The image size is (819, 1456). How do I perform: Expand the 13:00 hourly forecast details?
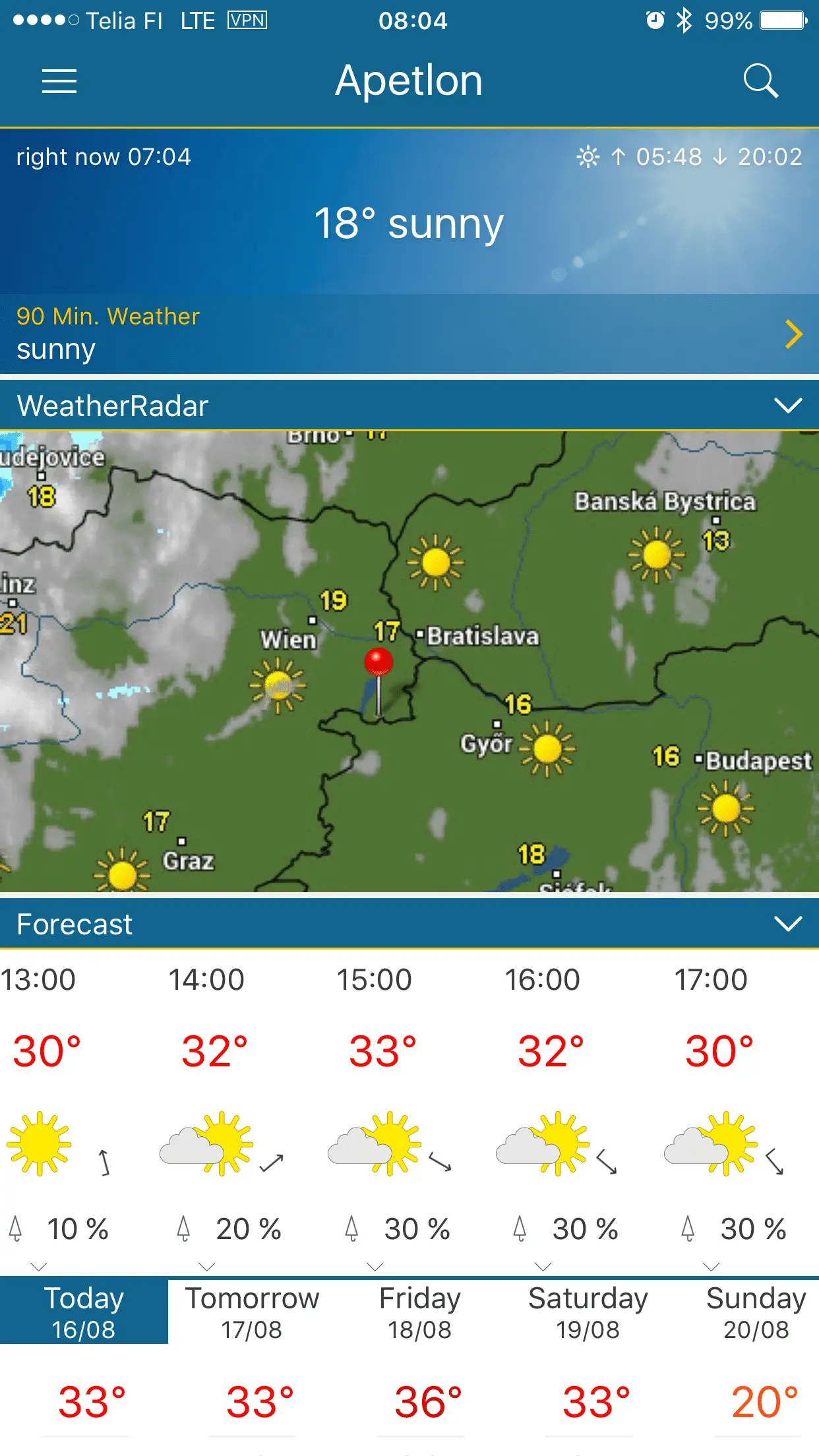tap(39, 1267)
